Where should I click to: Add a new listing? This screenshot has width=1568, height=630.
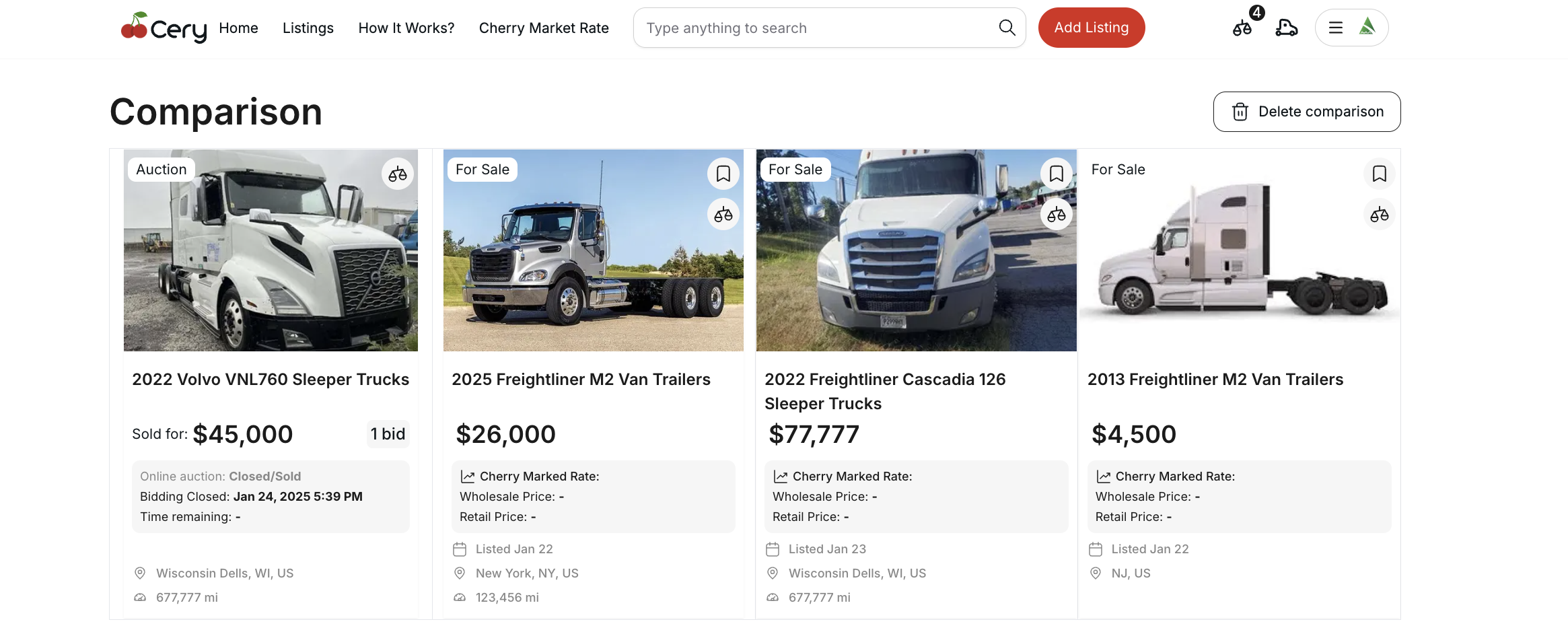pos(1091,28)
